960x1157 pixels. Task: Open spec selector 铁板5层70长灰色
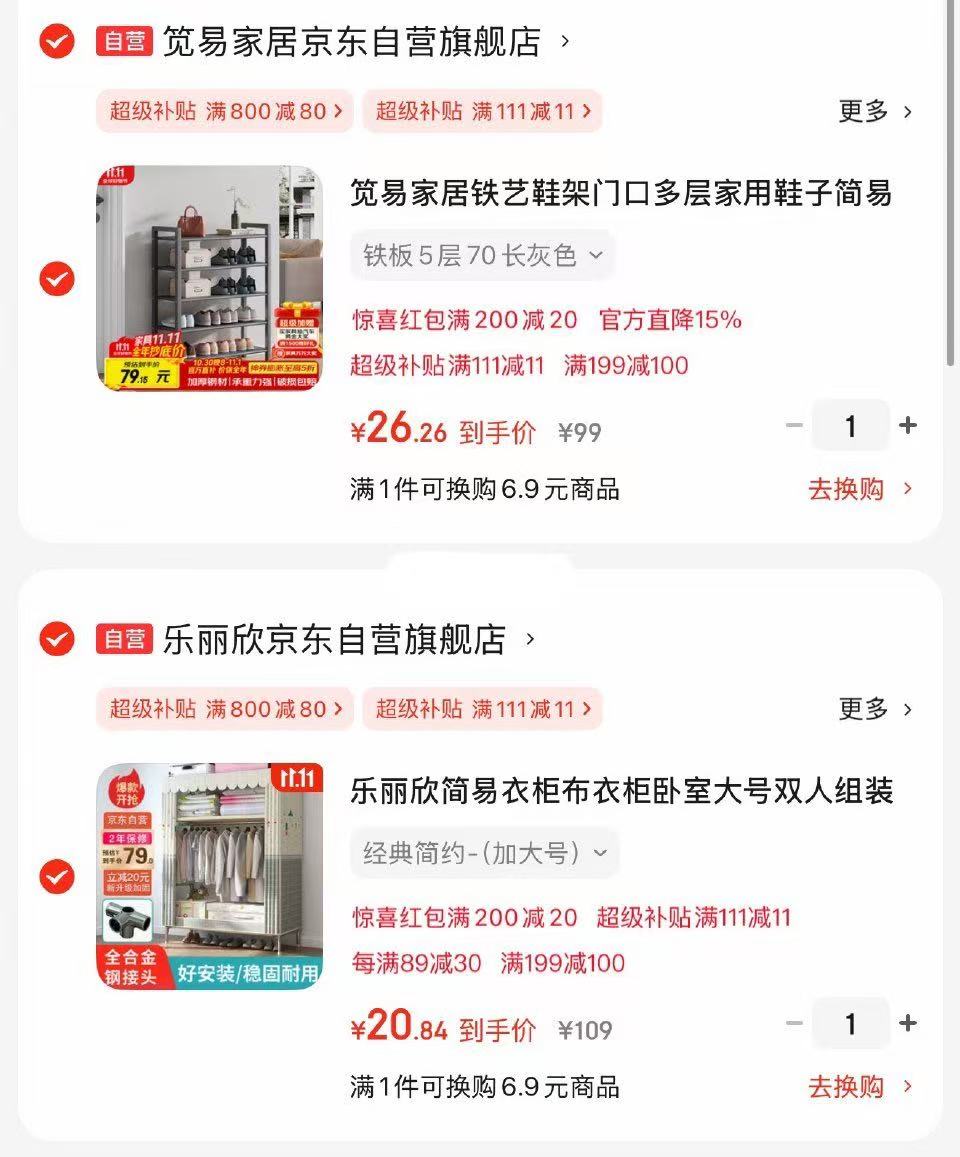(481, 256)
